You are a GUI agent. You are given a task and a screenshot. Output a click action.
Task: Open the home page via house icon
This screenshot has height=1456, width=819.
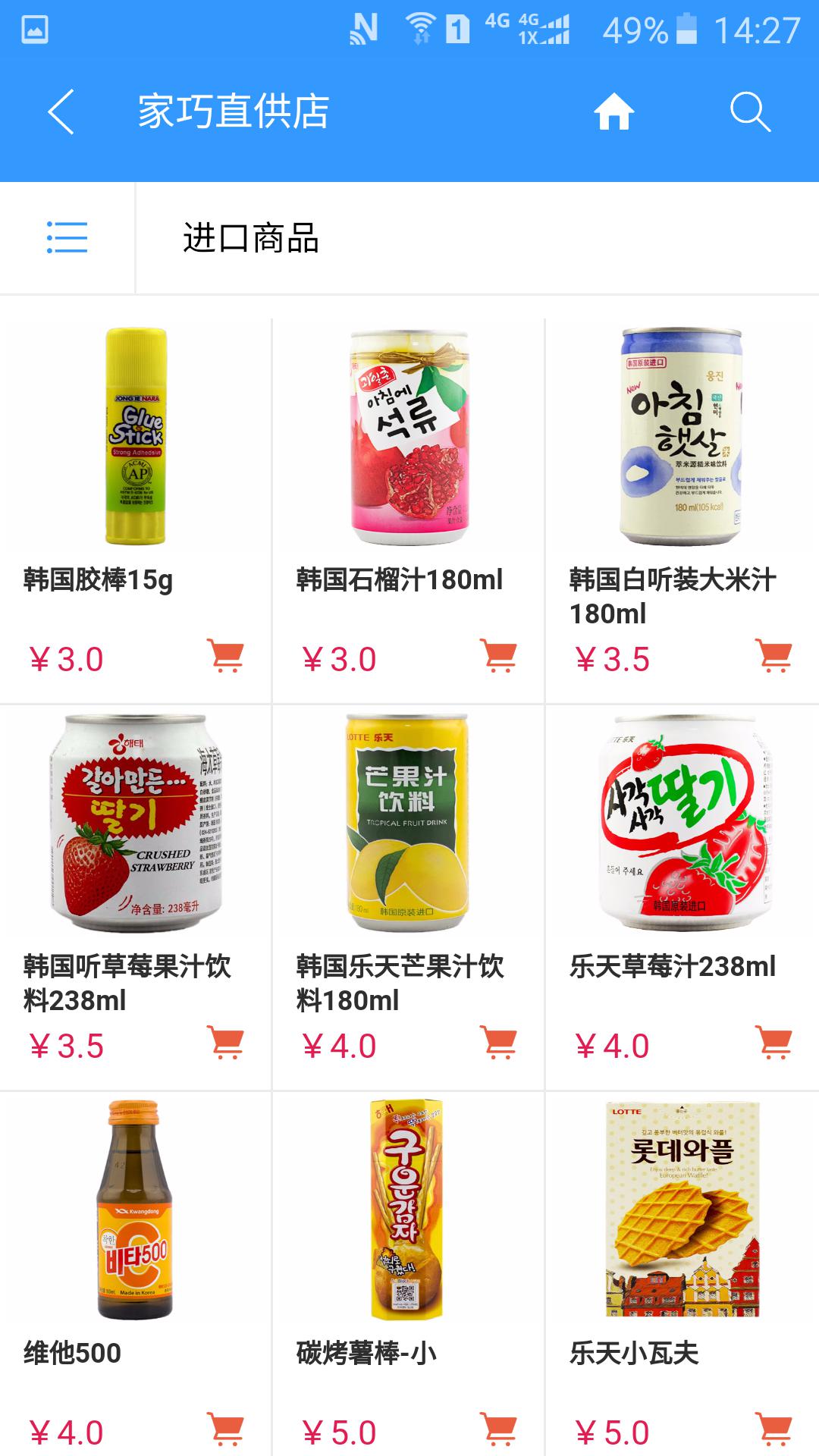point(613,114)
